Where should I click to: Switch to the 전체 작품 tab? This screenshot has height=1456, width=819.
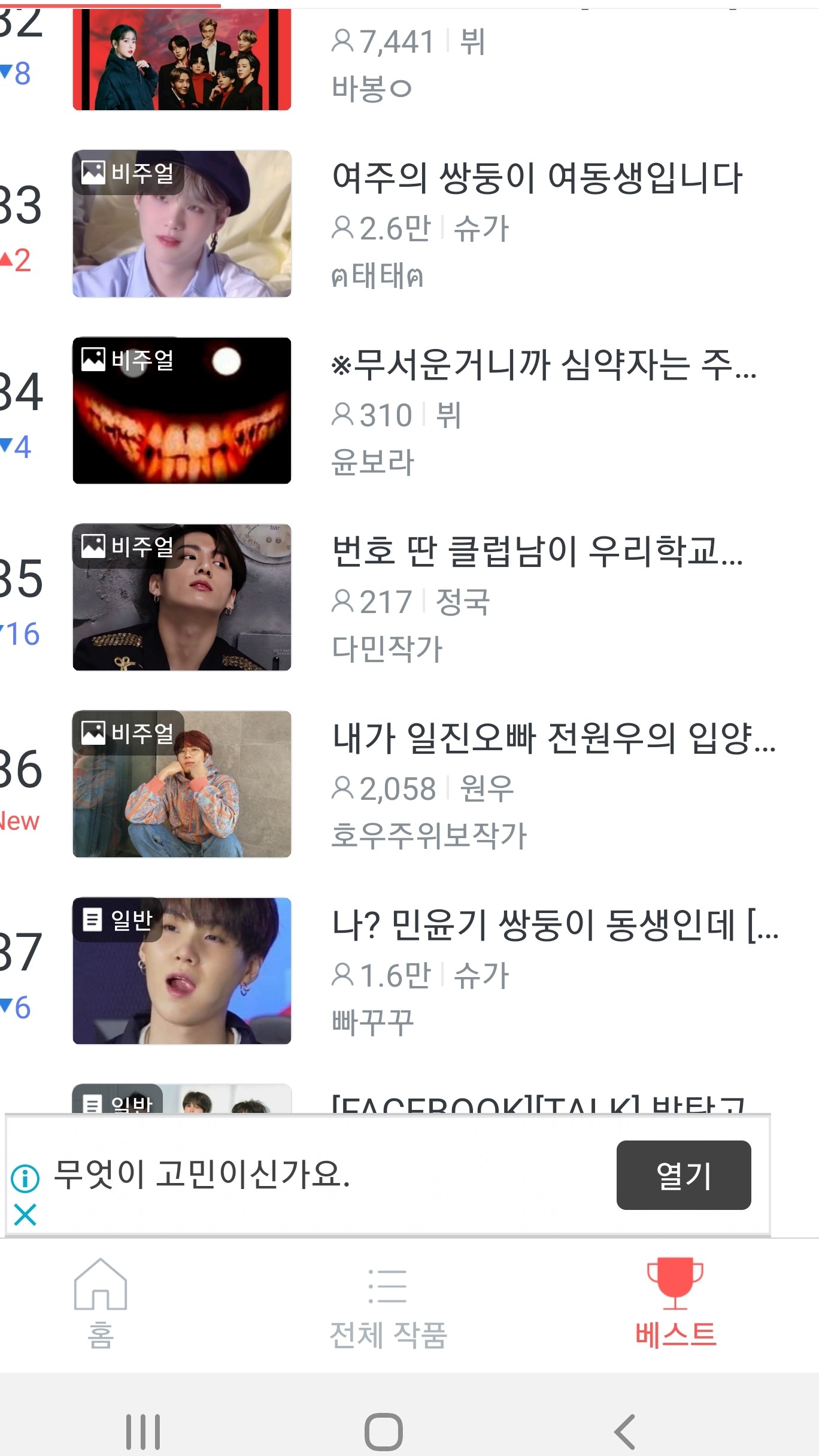click(x=388, y=1304)
